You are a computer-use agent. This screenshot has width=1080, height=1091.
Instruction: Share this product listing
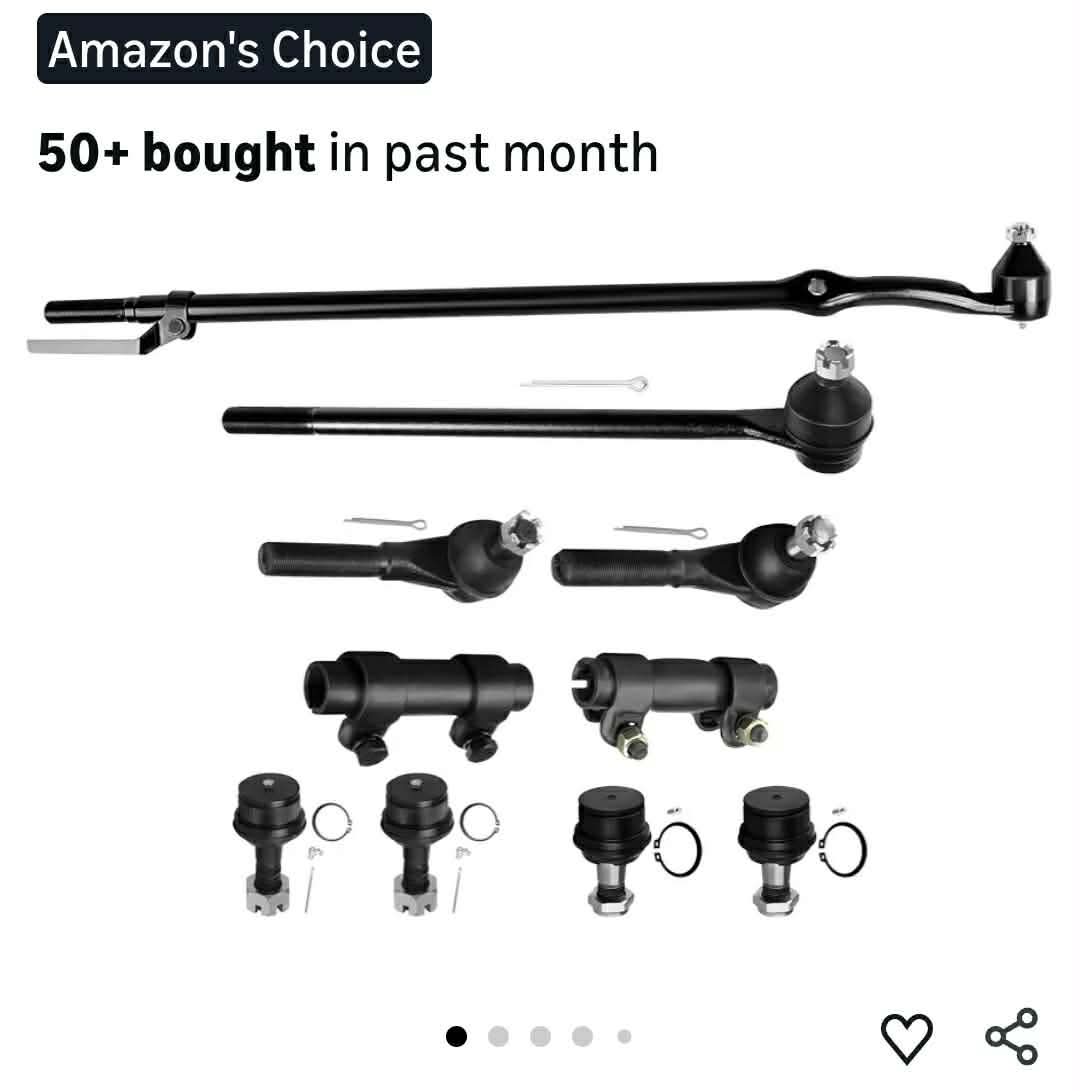1012,1036
